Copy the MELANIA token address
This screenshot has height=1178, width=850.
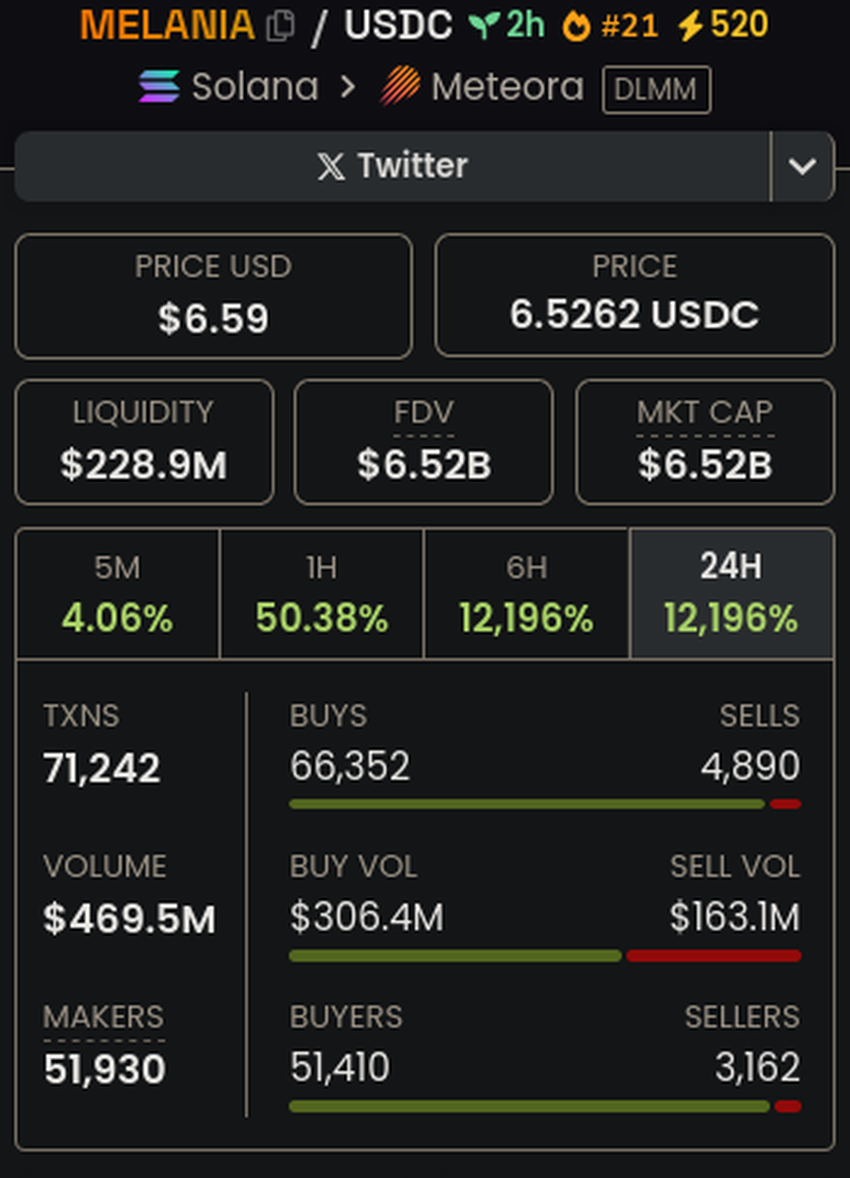pyautogui.click(x=282, y=26)
